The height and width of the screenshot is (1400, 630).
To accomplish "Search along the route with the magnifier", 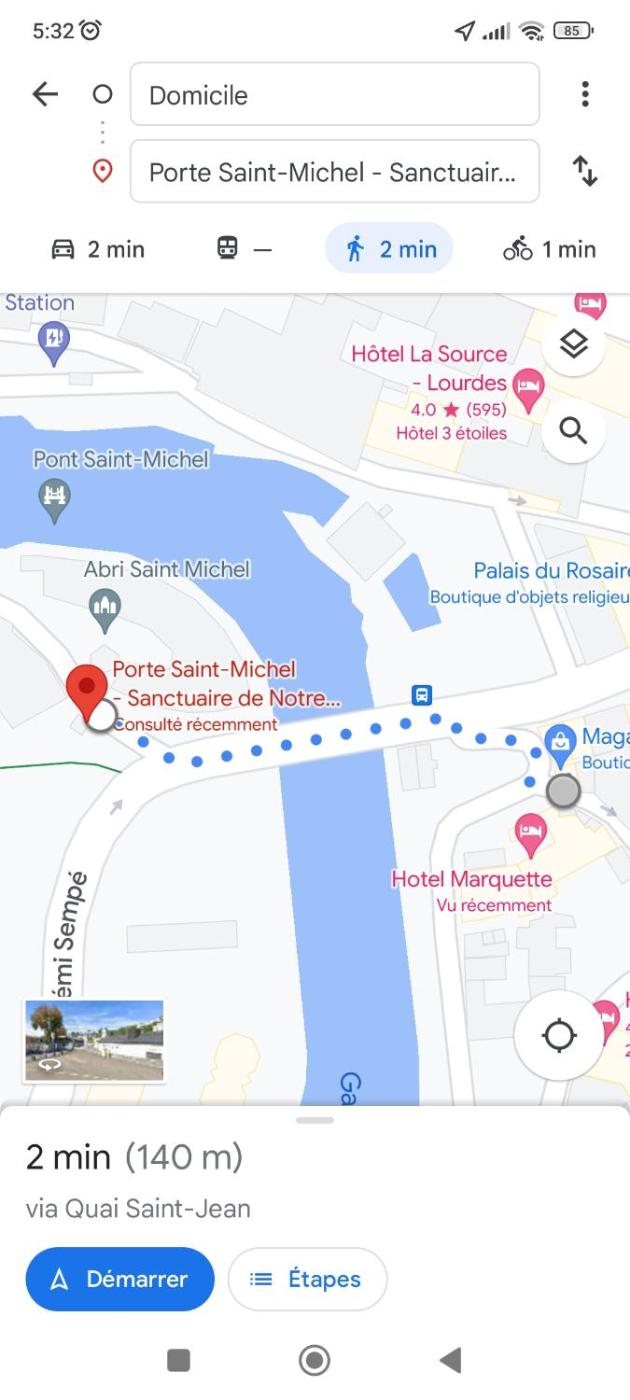I will (x=573, y=431).
